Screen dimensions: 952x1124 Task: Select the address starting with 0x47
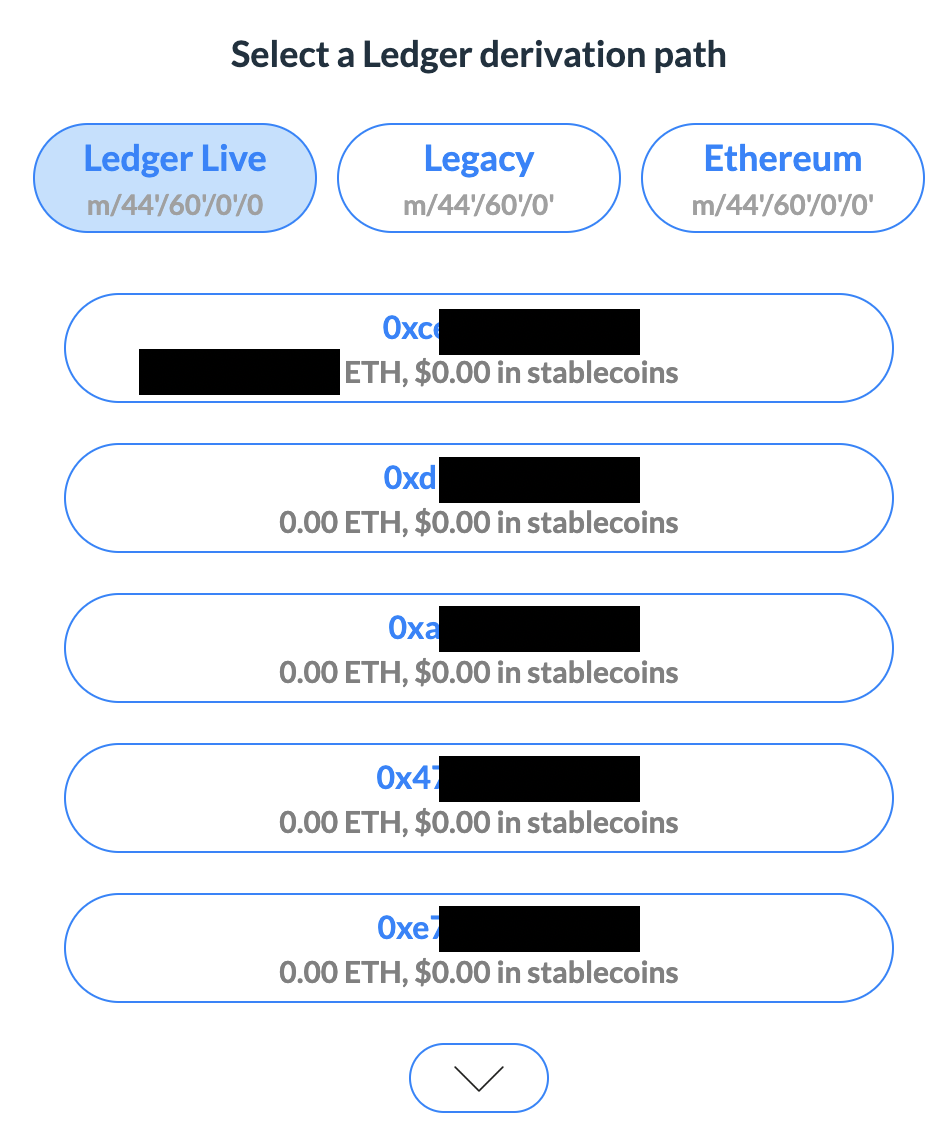(x=478, y=798)
